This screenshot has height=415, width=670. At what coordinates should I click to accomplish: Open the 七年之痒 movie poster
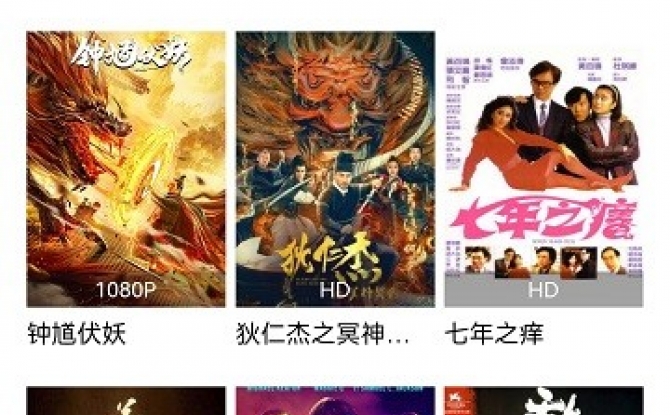(x=543, y=168)
